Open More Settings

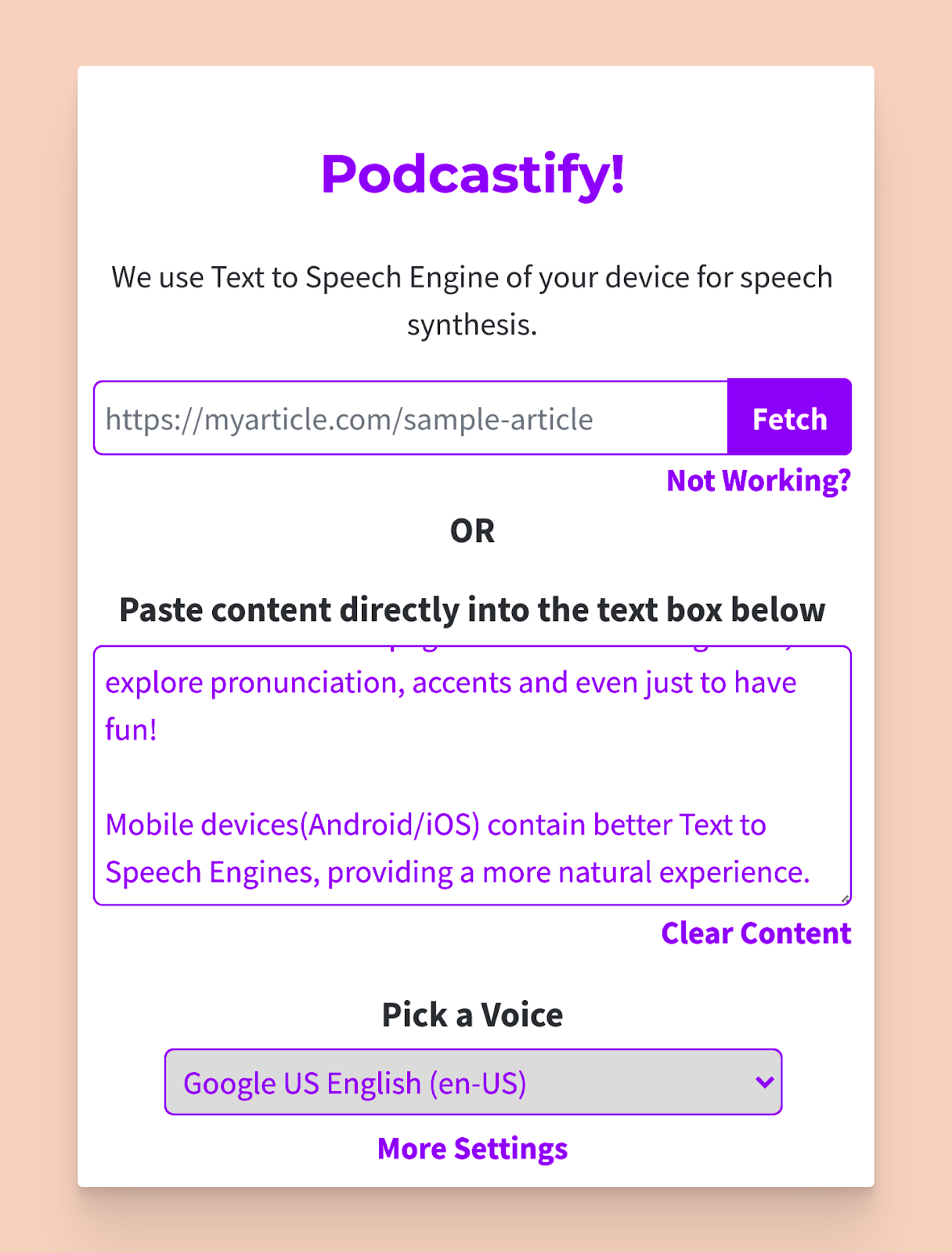click(472, 1149)
